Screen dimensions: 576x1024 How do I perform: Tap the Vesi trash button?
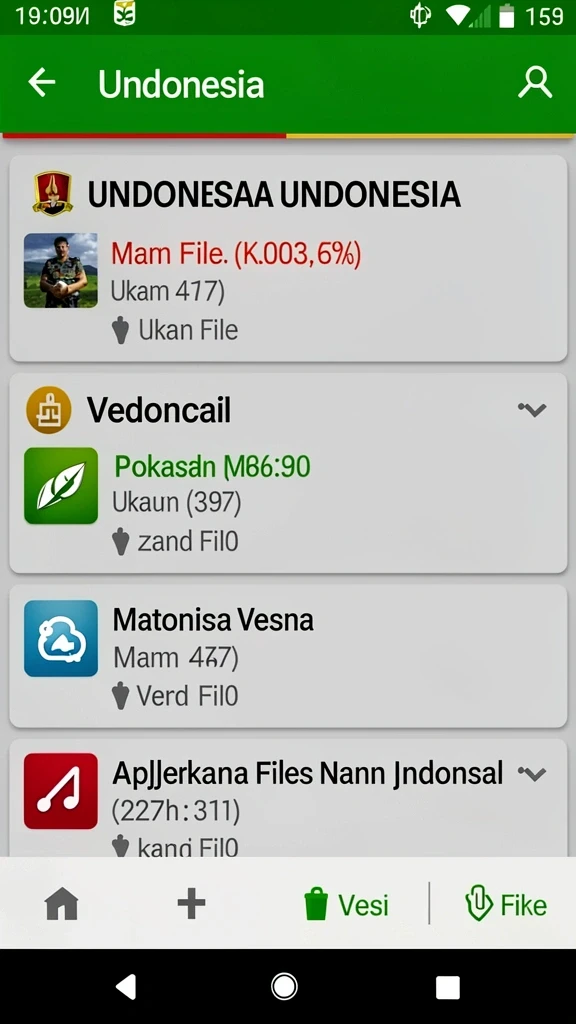[x=346, y=904]
